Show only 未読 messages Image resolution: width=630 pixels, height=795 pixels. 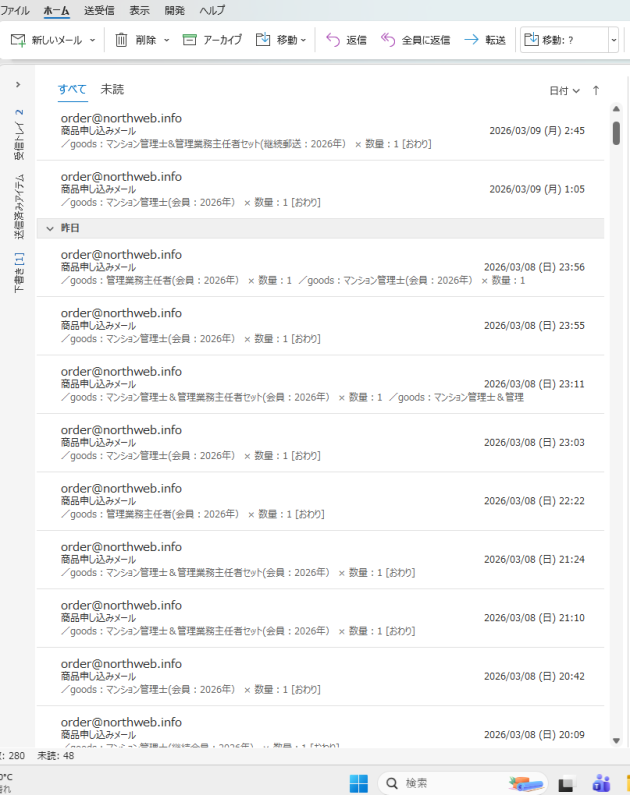click(112, 90)
